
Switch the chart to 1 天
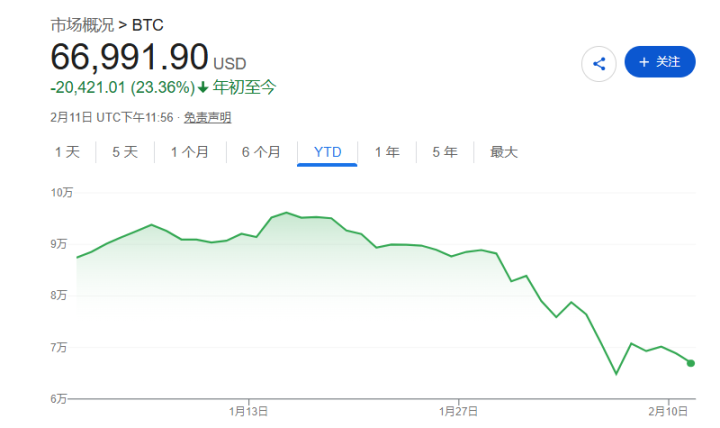pos(67,152)
